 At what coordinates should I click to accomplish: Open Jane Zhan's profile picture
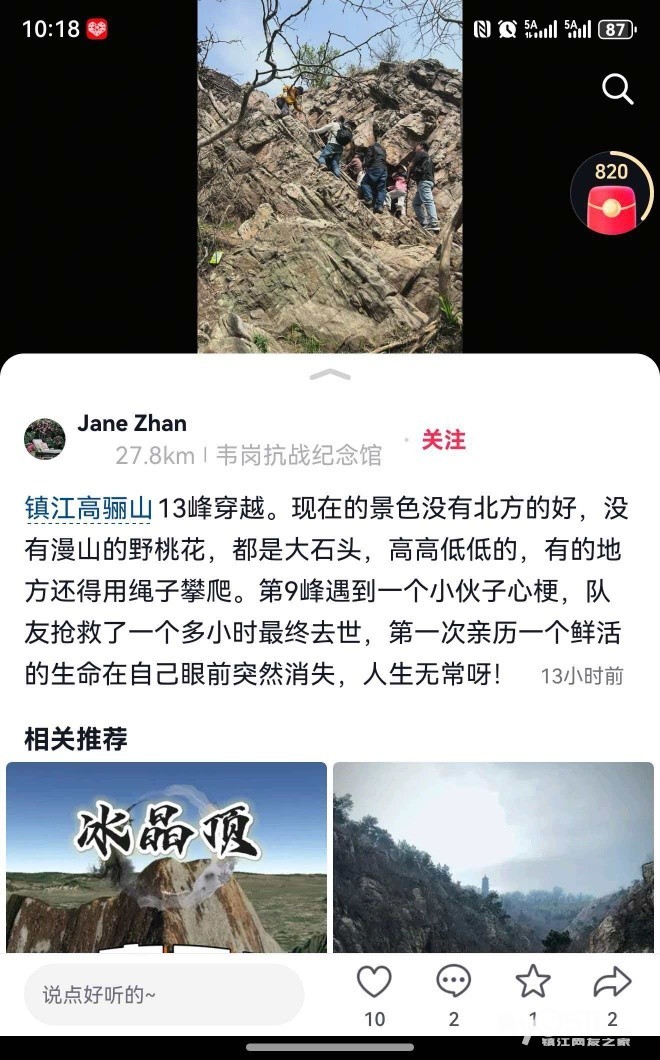(x=44, y=439)
